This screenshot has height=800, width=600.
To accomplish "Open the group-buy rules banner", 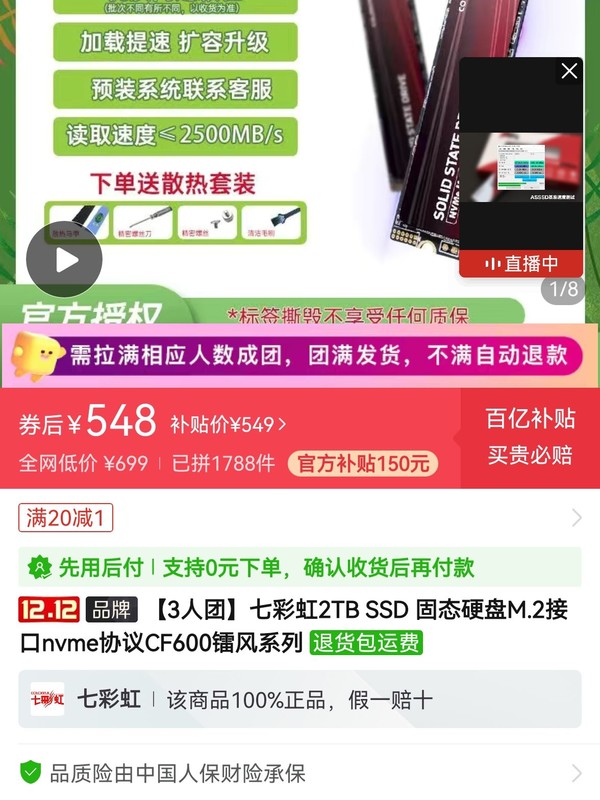I will click(300, 355).
